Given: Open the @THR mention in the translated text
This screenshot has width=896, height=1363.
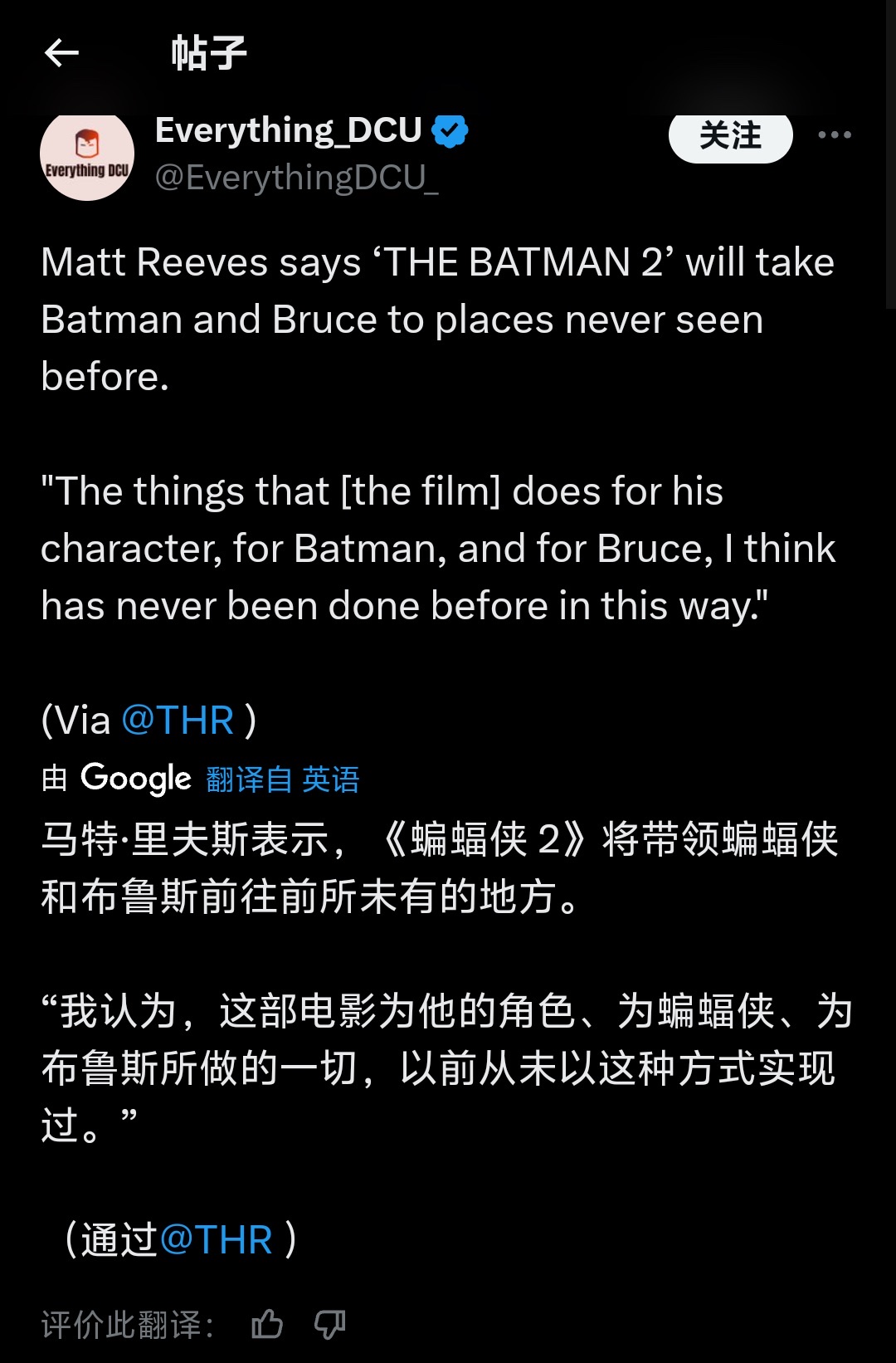Looking at the screenshot, I should point(216,1239).
